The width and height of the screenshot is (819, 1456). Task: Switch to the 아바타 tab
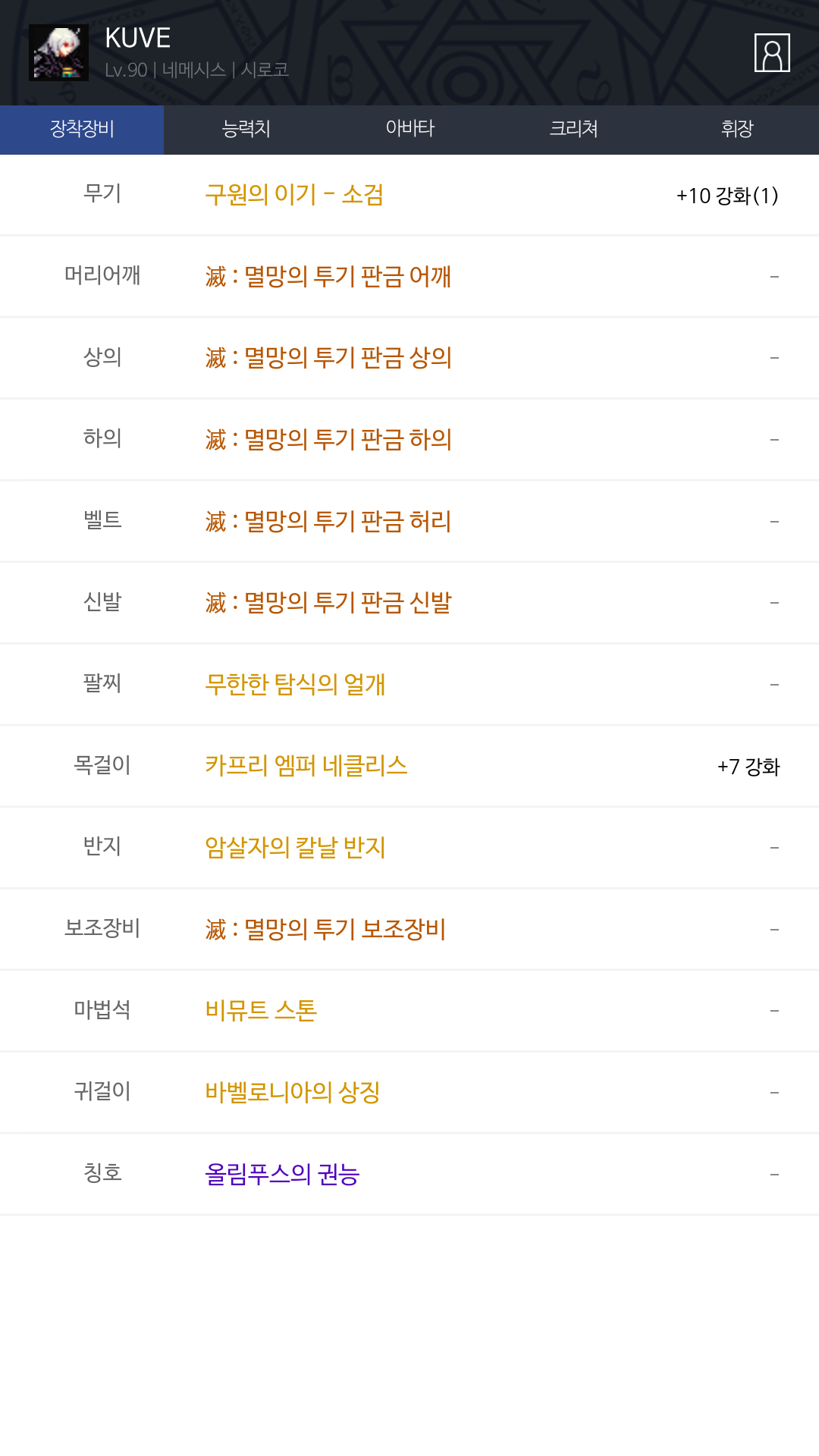pos(409,130)
